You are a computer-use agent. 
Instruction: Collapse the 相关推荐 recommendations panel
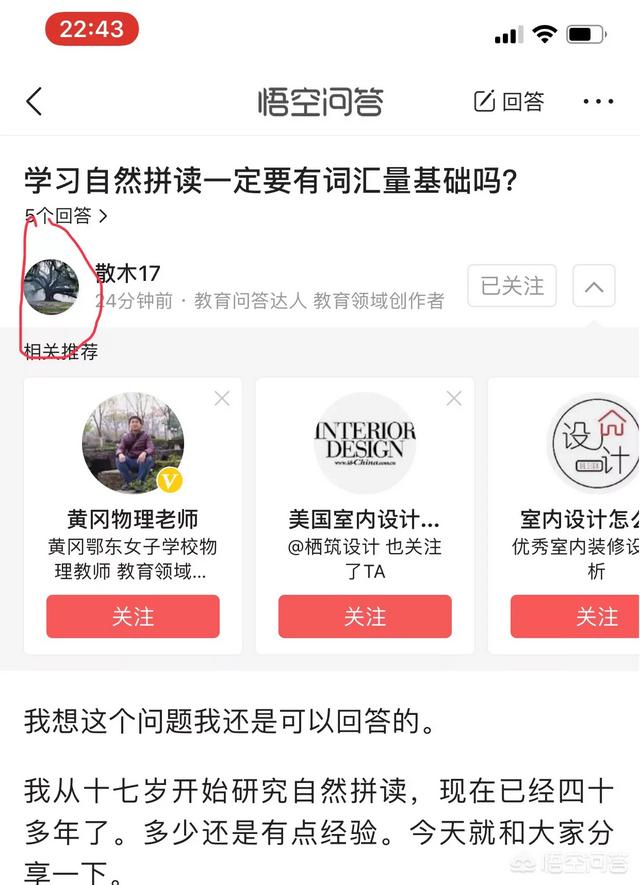594,287
